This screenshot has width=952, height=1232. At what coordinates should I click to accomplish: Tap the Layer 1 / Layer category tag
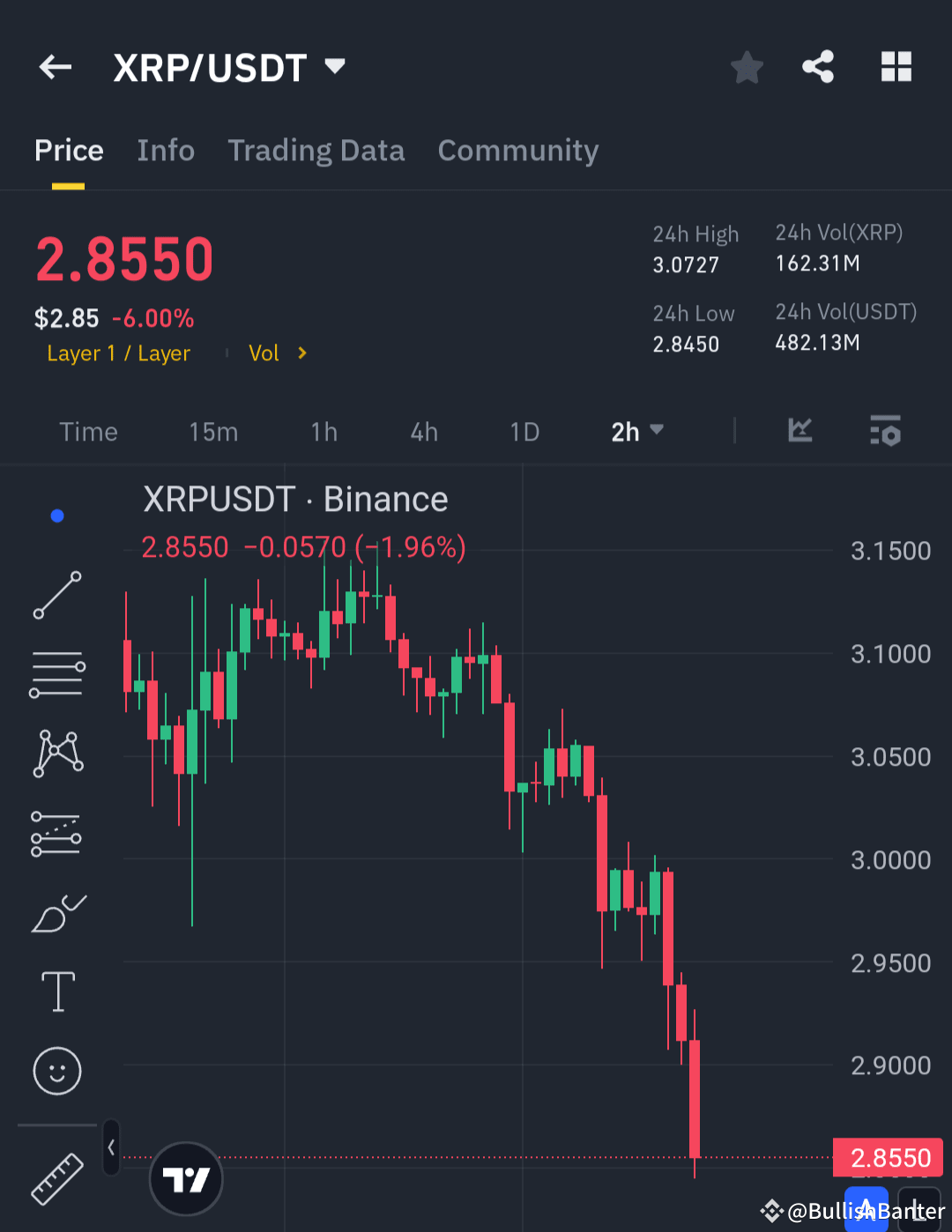pyautogui.click(x=118, y=353)
